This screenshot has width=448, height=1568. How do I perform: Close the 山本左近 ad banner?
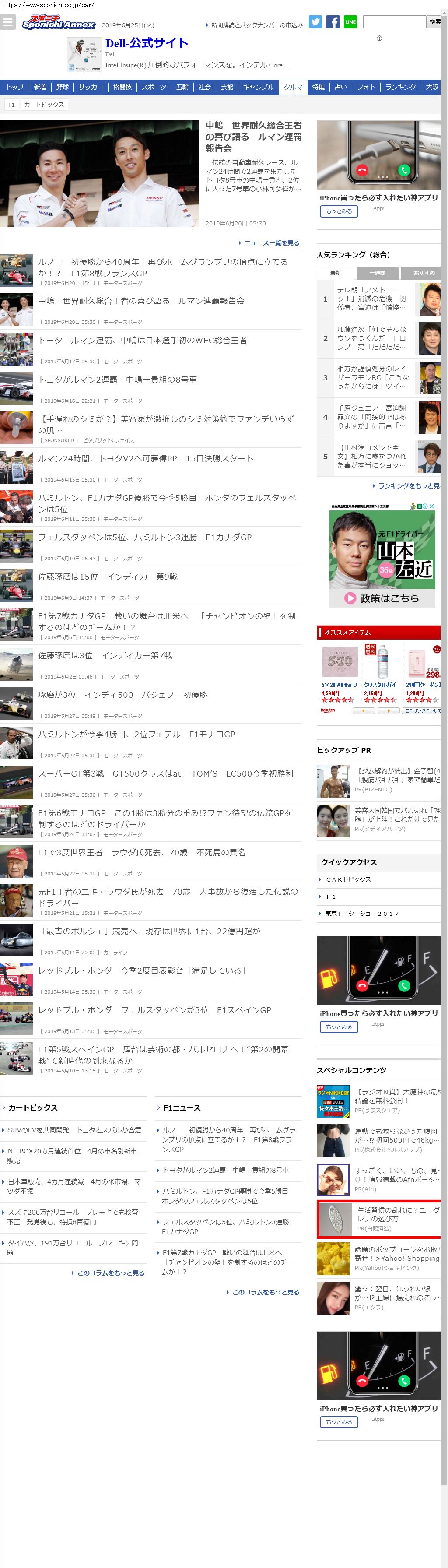click(431, 506)
